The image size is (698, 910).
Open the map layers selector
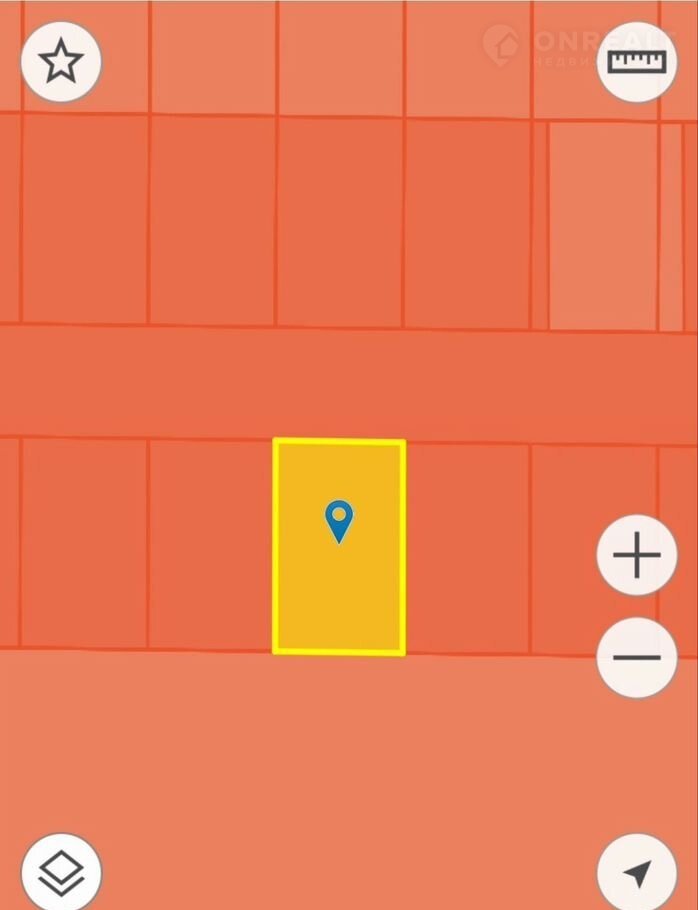tap(61, 873)
